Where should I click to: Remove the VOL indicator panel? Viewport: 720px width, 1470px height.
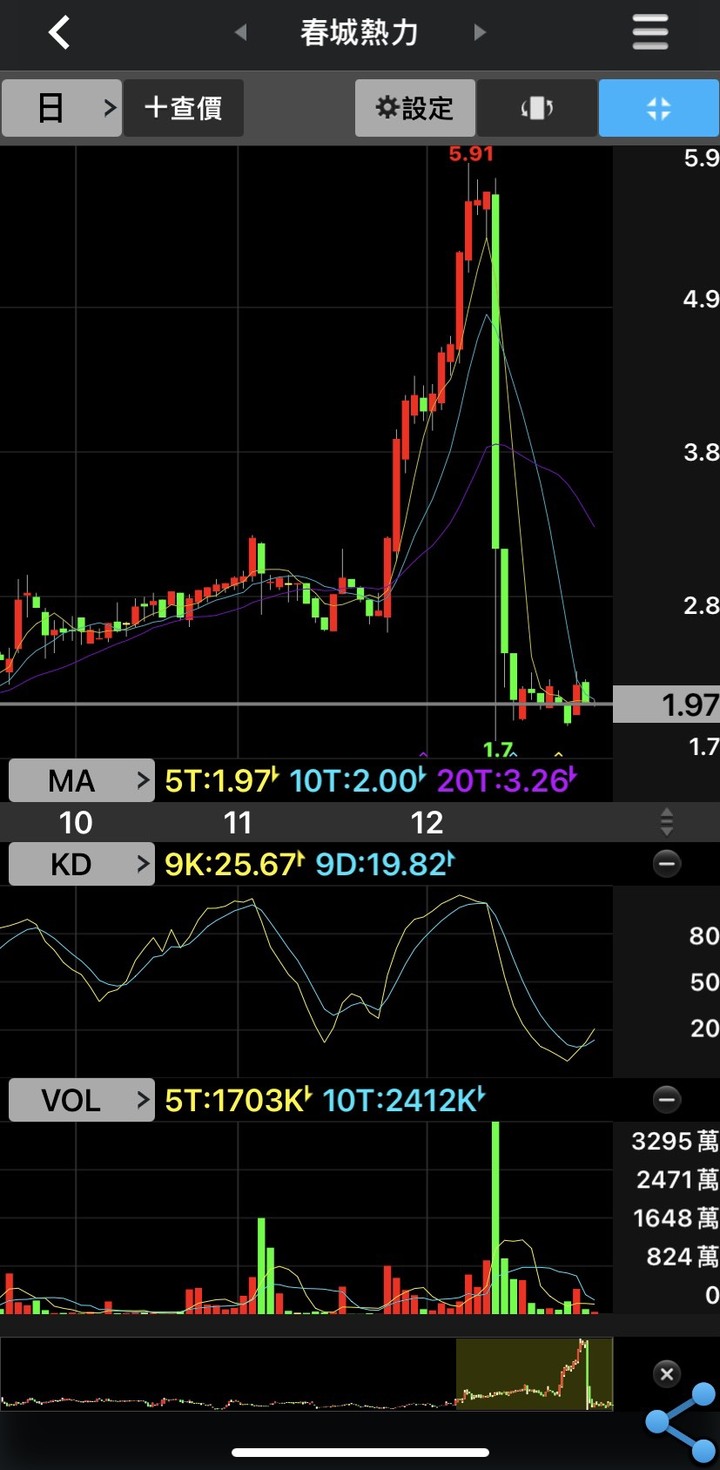(x=667, y=1100)
